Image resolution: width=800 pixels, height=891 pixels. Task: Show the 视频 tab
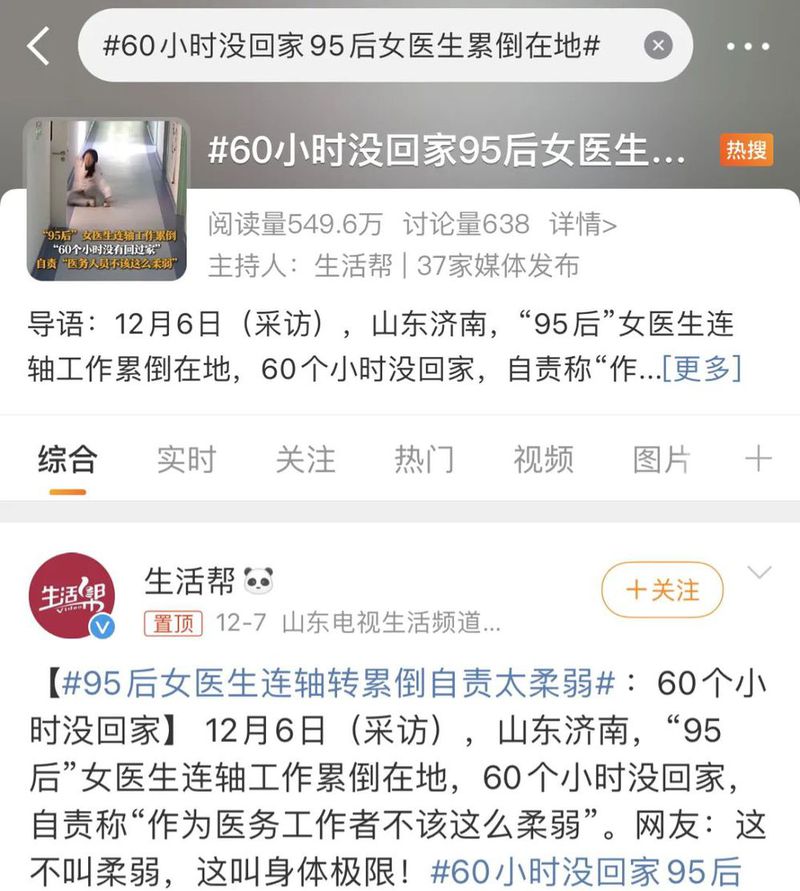pos(543,459)
